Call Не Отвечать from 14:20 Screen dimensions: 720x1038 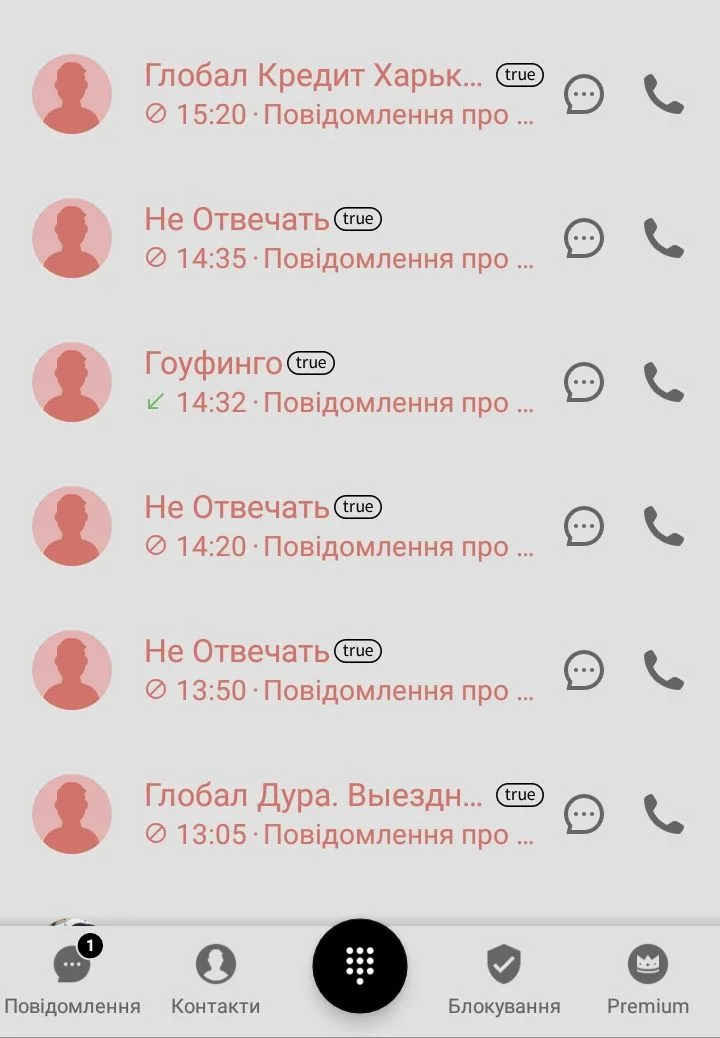[x=663, y=526]
